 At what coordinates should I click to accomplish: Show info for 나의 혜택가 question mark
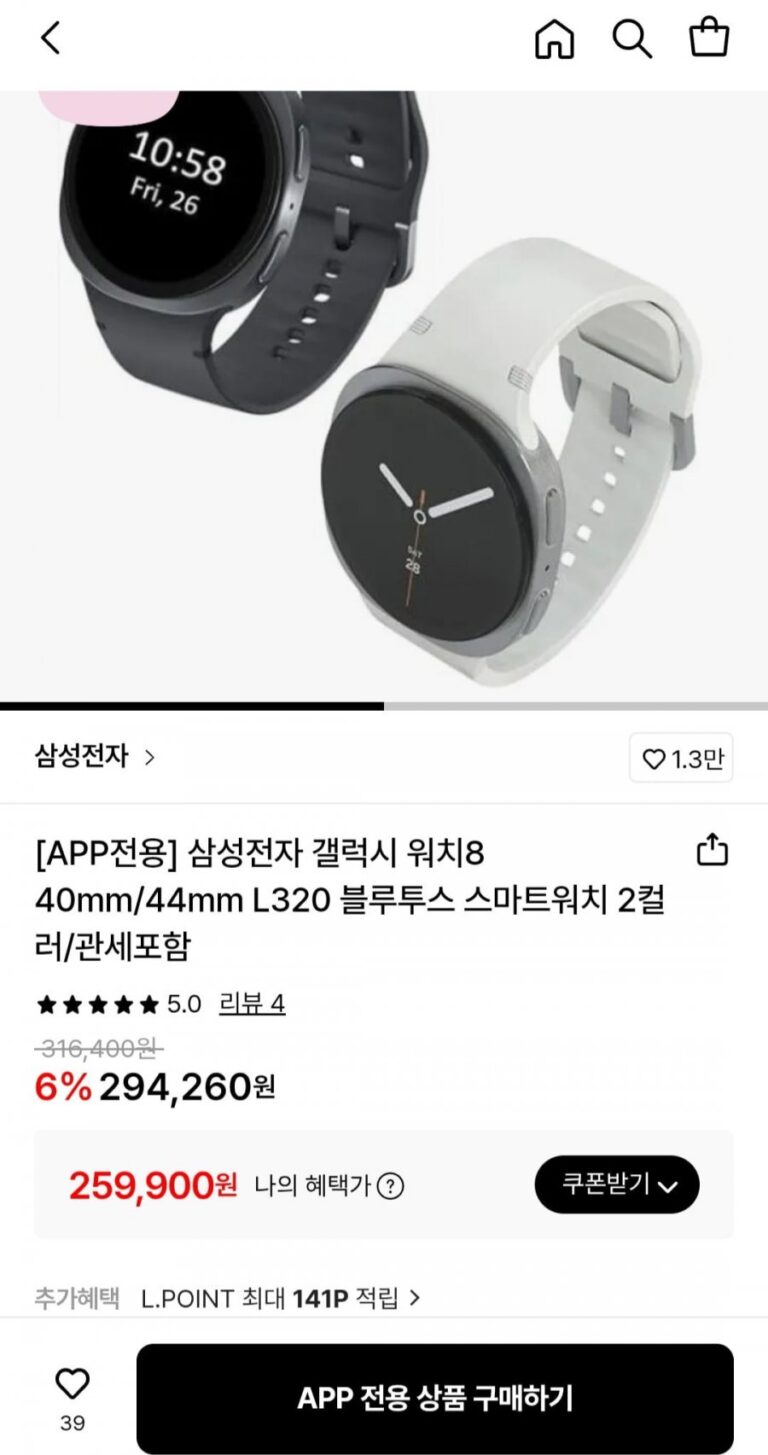coord(391,1186)
